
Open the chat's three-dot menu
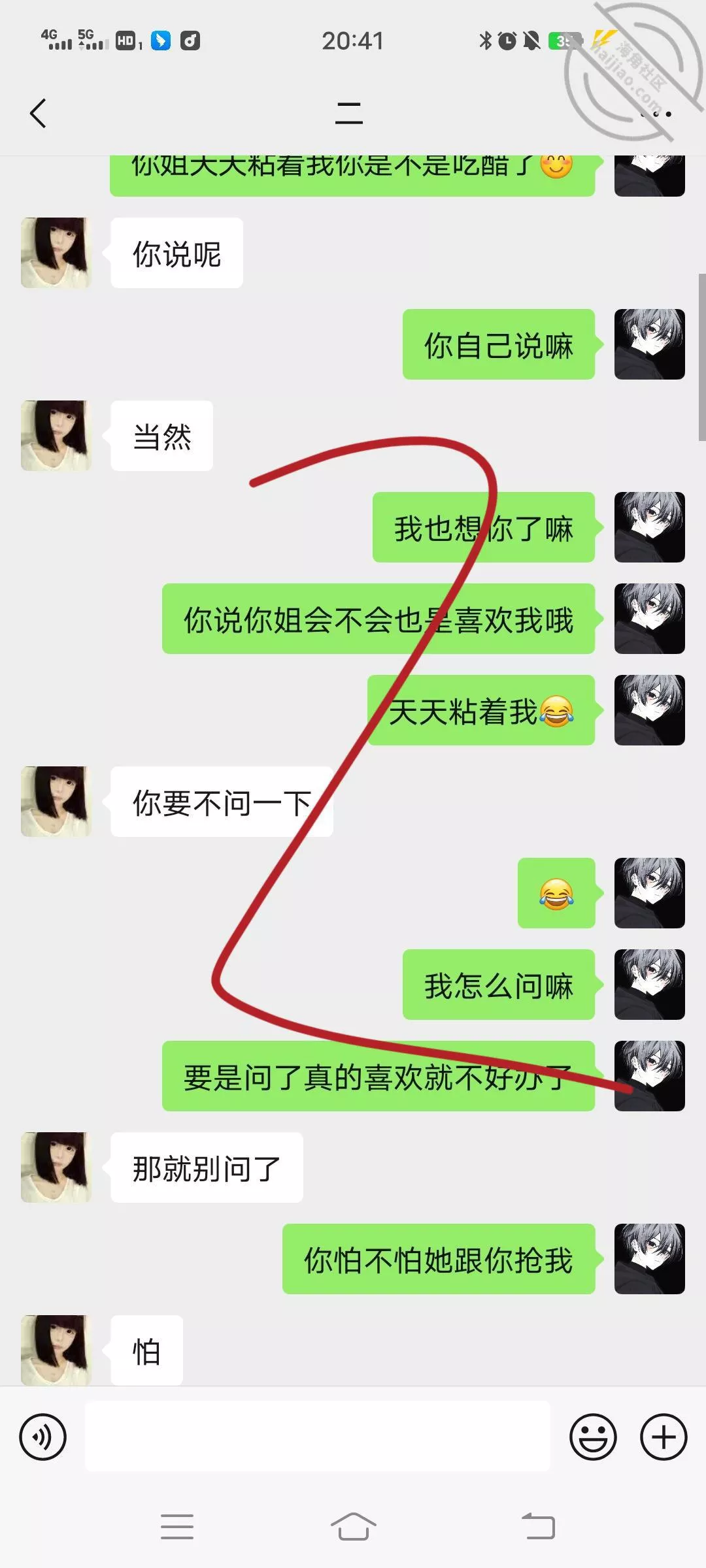pos(656,114)
